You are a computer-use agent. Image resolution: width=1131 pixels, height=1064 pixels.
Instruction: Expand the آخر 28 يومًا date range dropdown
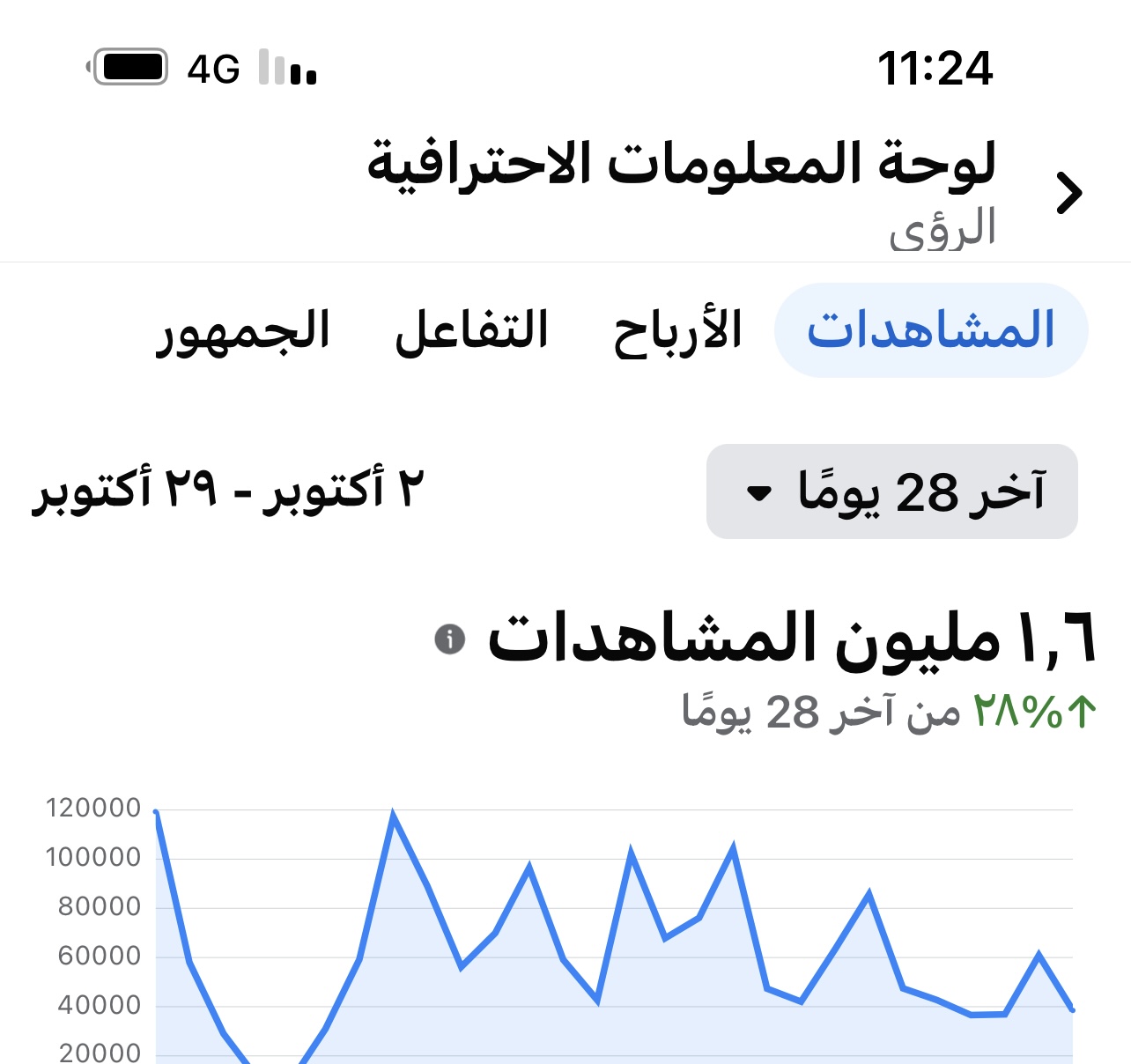pos(891,491)
